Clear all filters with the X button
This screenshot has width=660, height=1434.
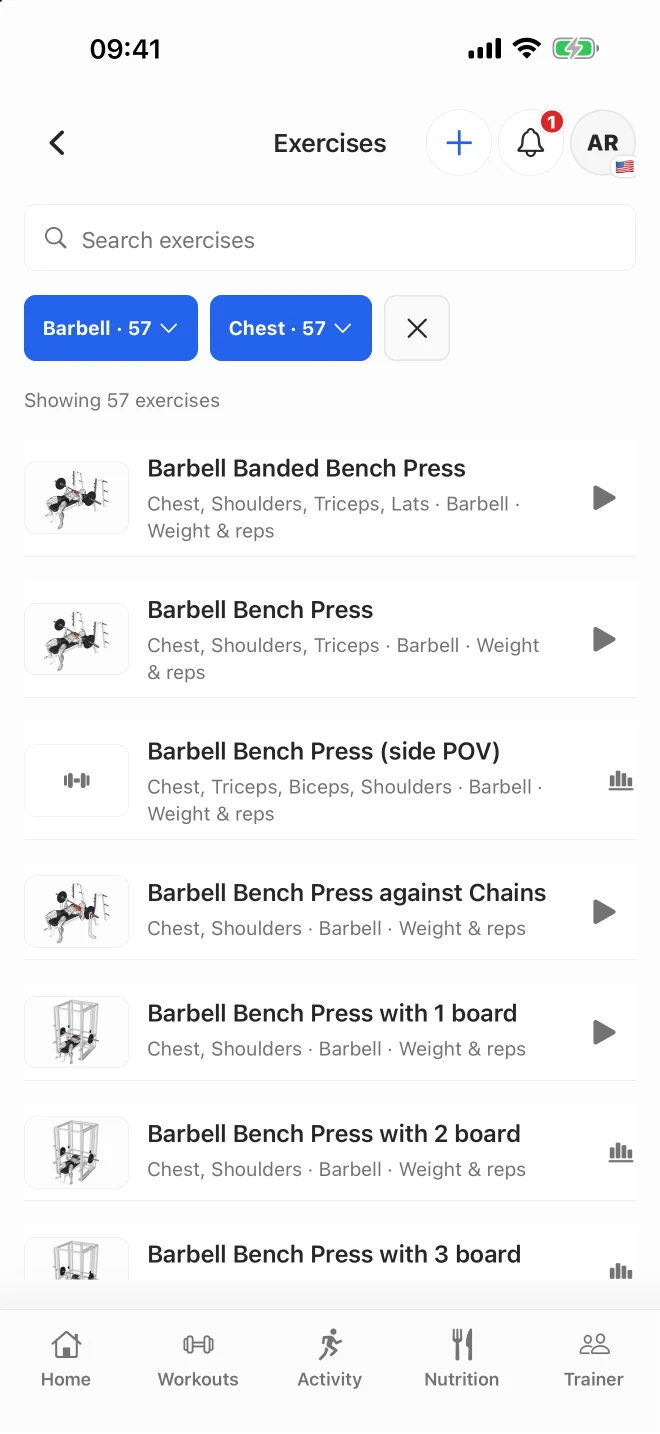click(x=417, y=328)
